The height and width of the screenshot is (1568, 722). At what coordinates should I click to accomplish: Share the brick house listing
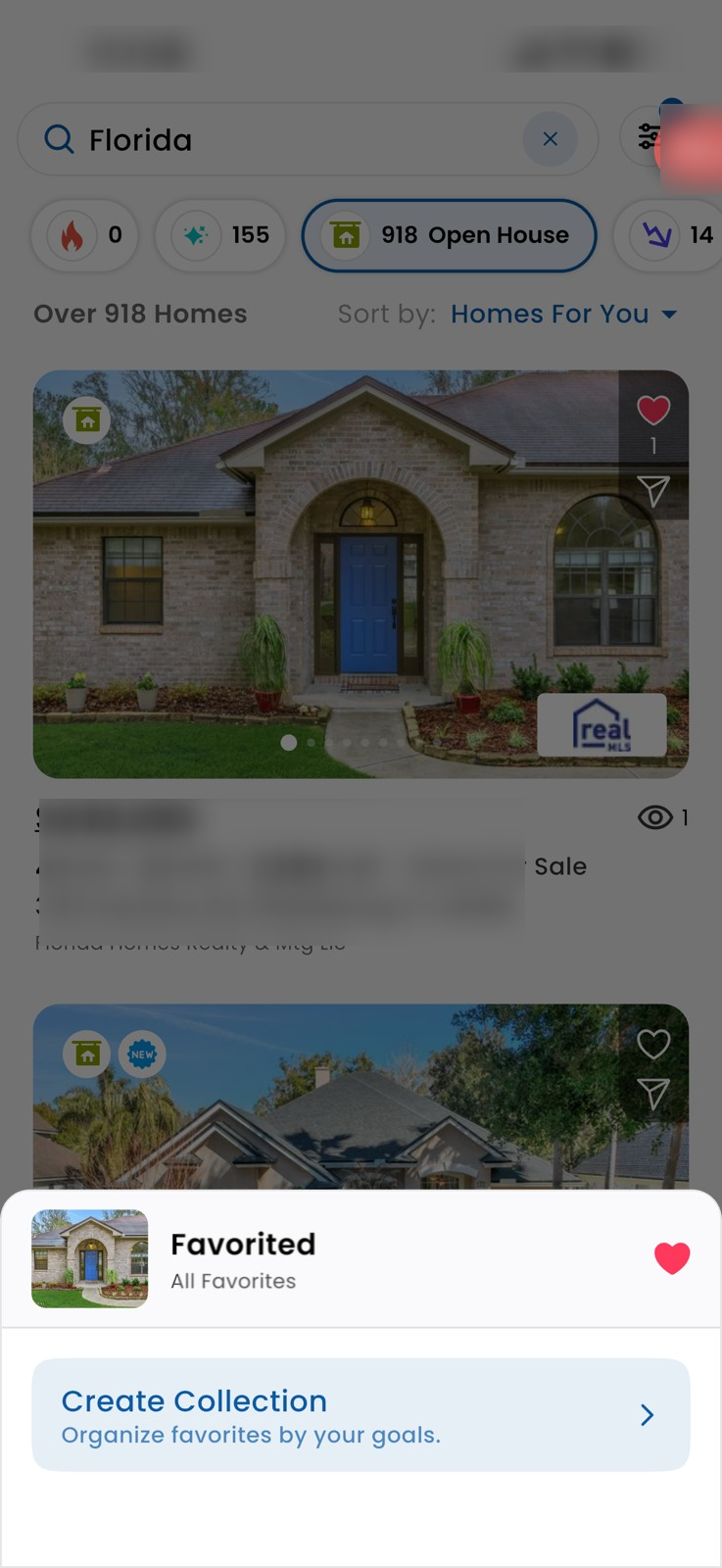tap(653, 490)
